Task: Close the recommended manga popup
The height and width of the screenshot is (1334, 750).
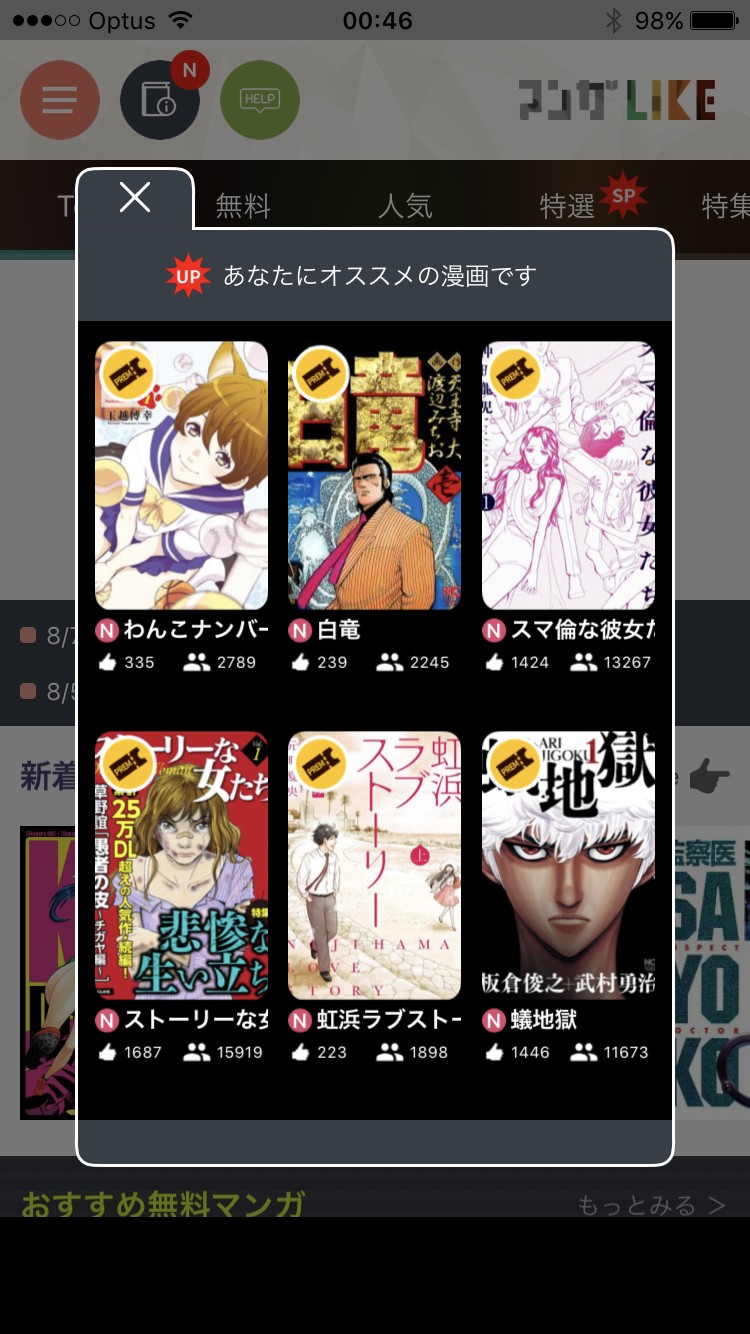Action: [x=135, y=198]
